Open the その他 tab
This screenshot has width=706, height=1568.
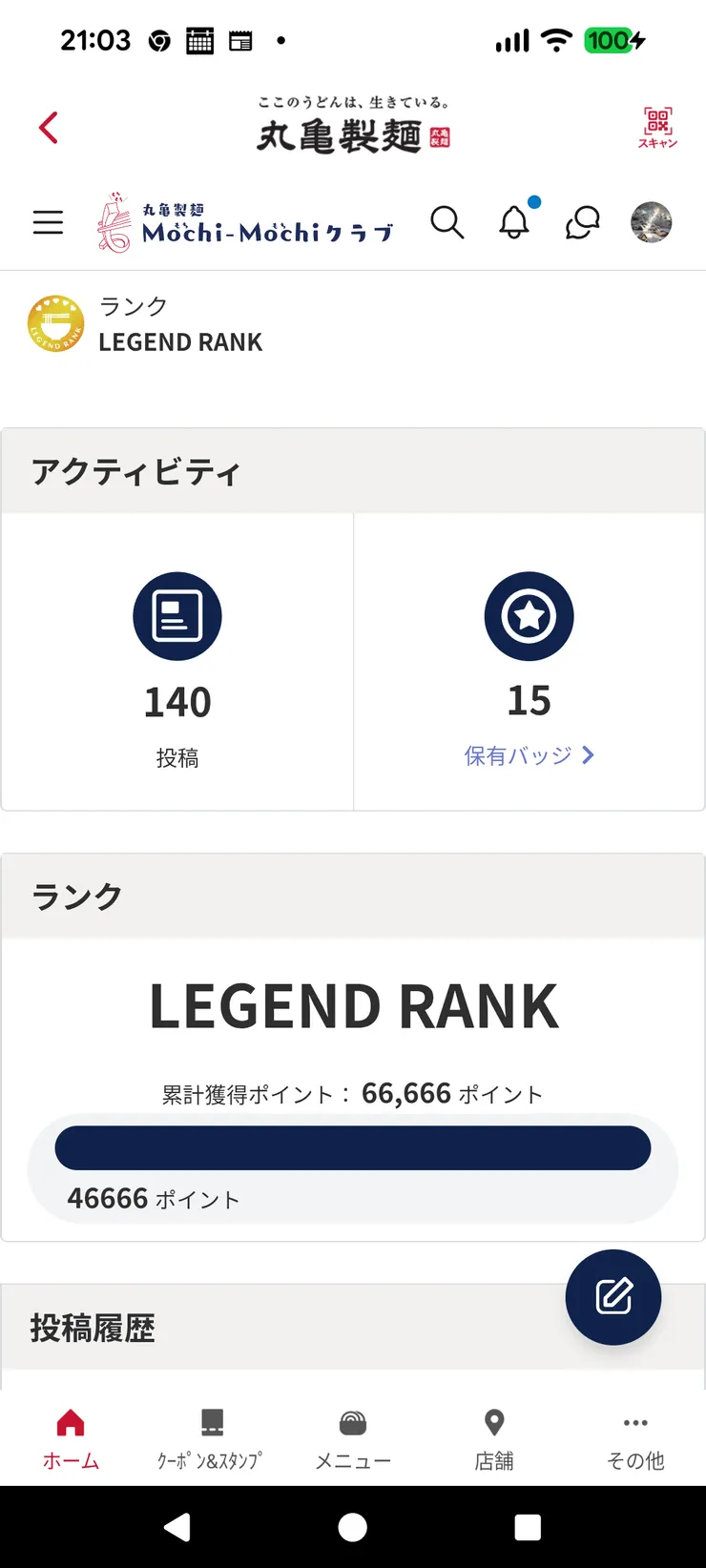coord(634,1438)
